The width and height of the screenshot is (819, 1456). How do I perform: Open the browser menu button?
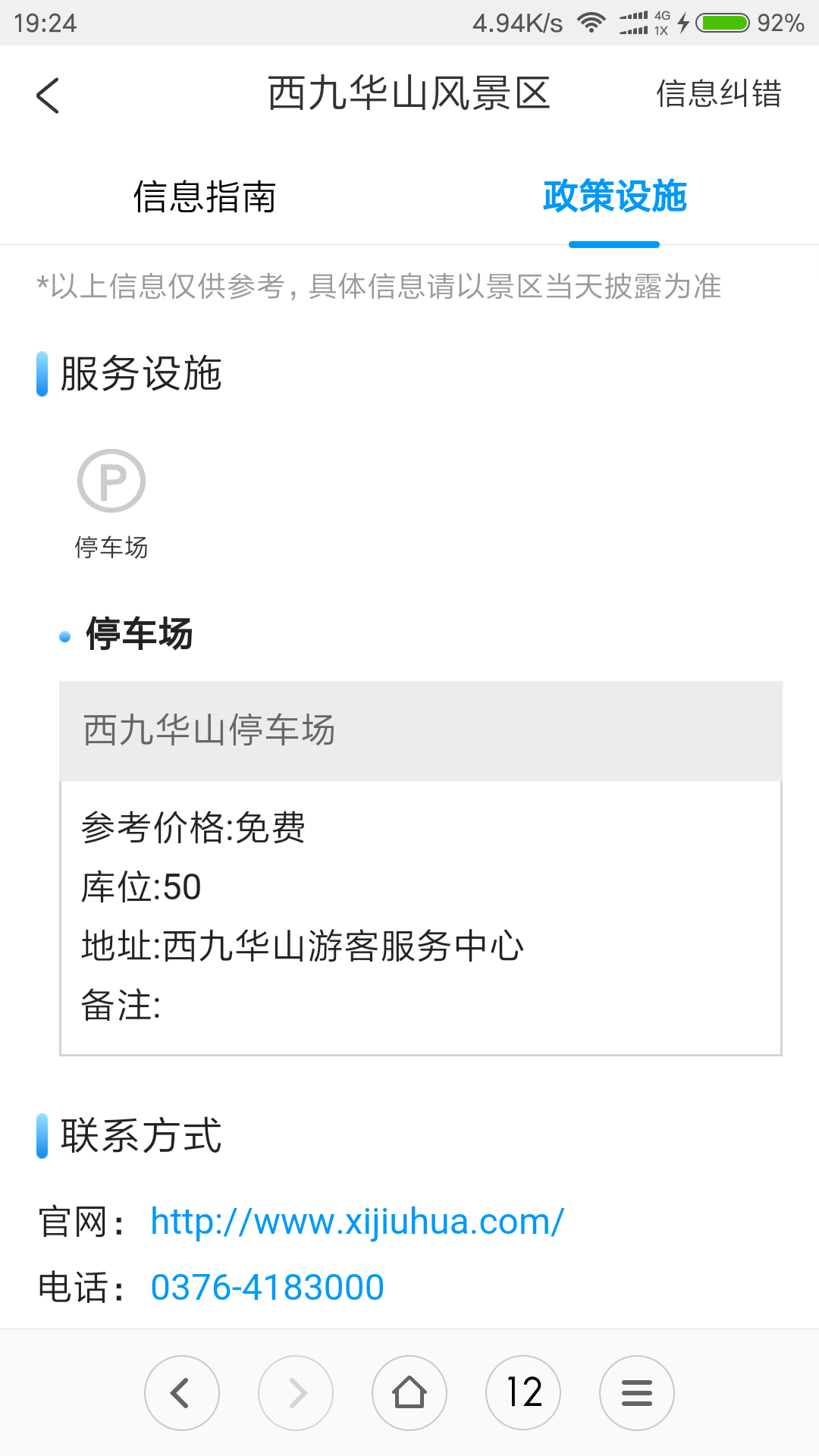click(637, 1393)
